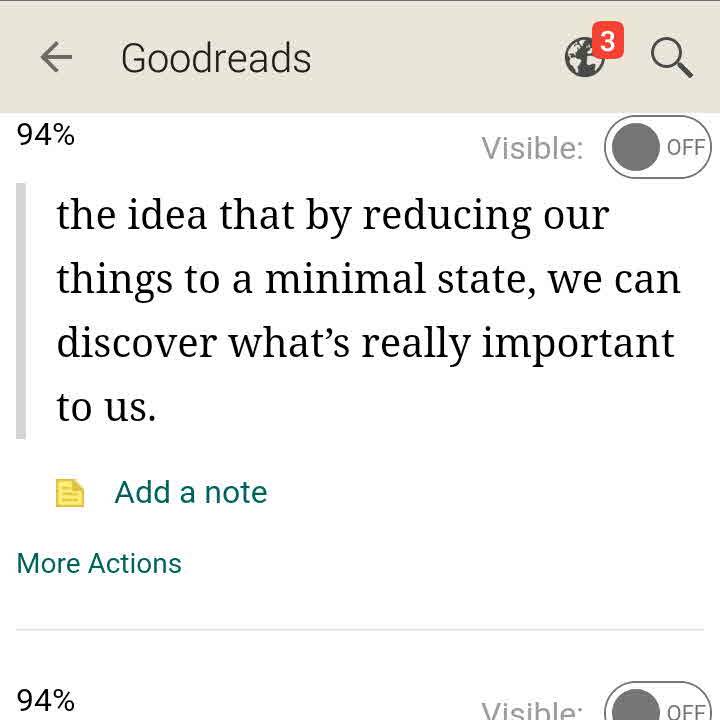The width and height of the screenshot is (720, 720).
Task: Open search from the top bar
Action: (671, 58)
